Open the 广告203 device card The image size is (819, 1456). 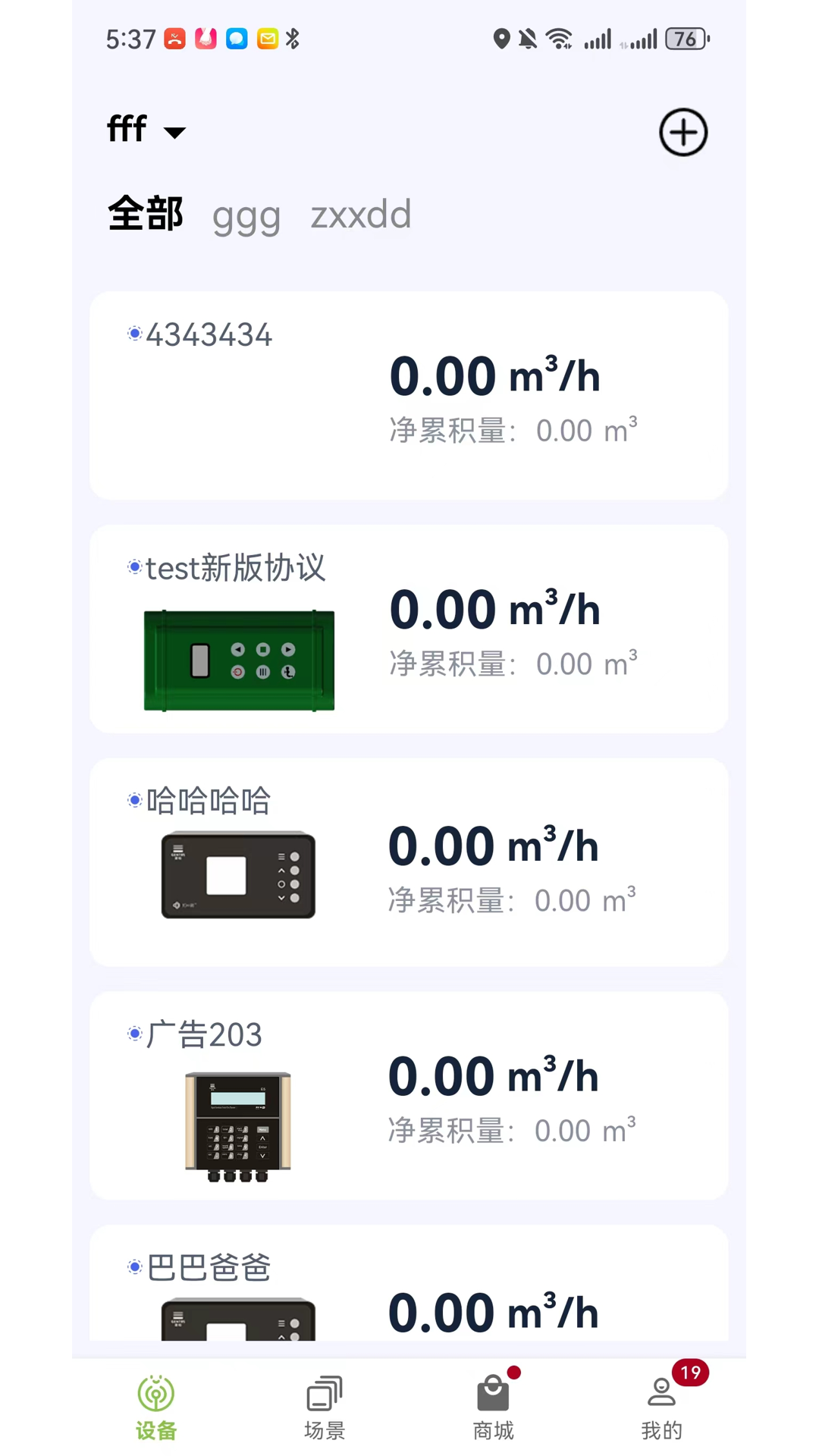[x=409, y=1096]
